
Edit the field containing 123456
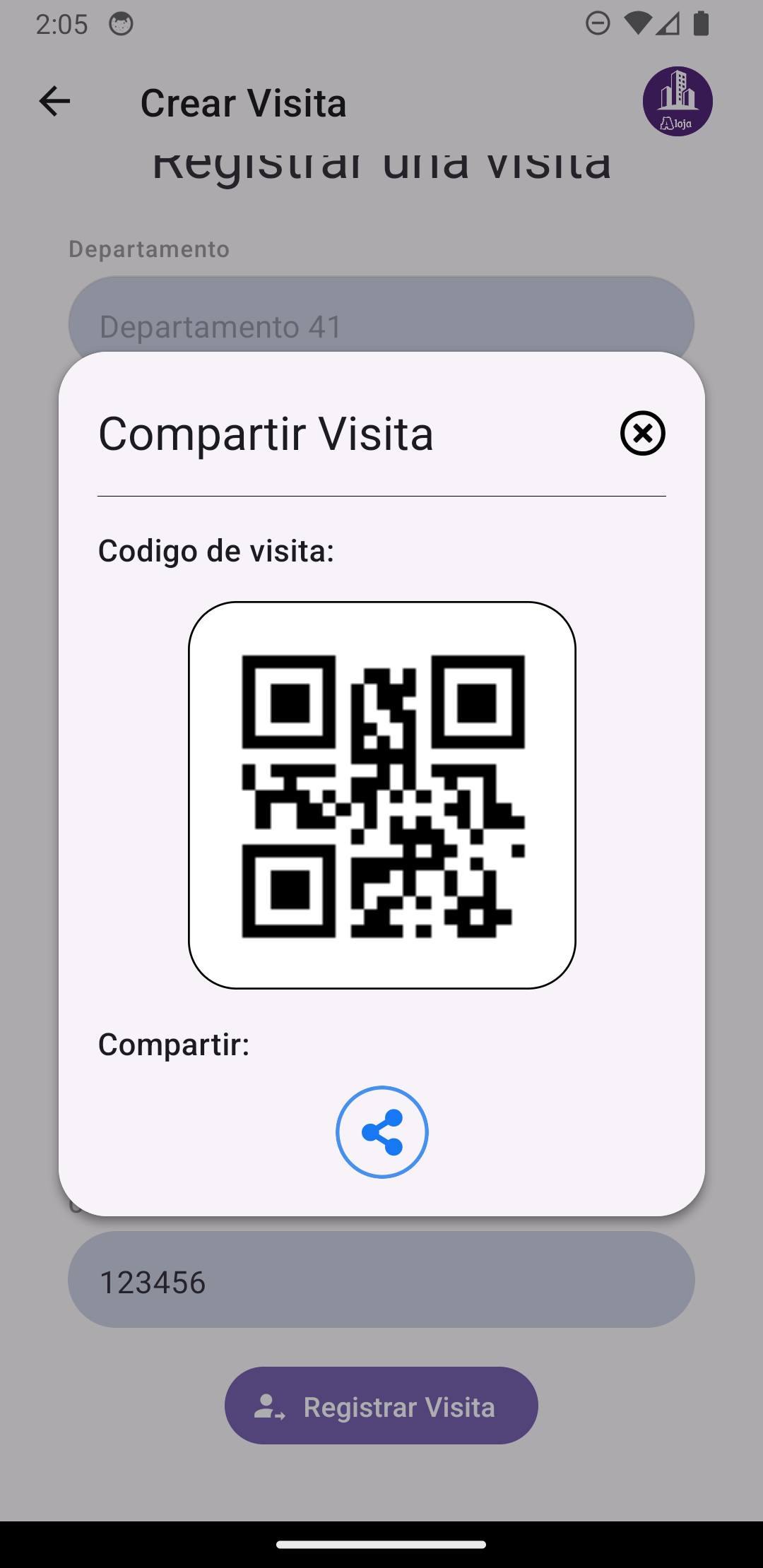tap(381, 1281)
